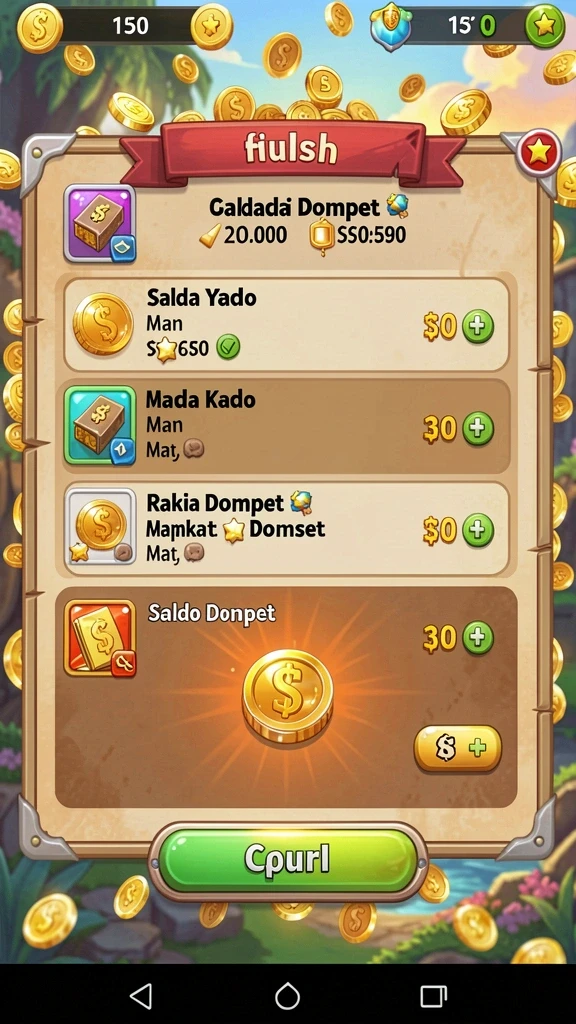
Task: Go to the home screen via system home button
Action: 287,996
